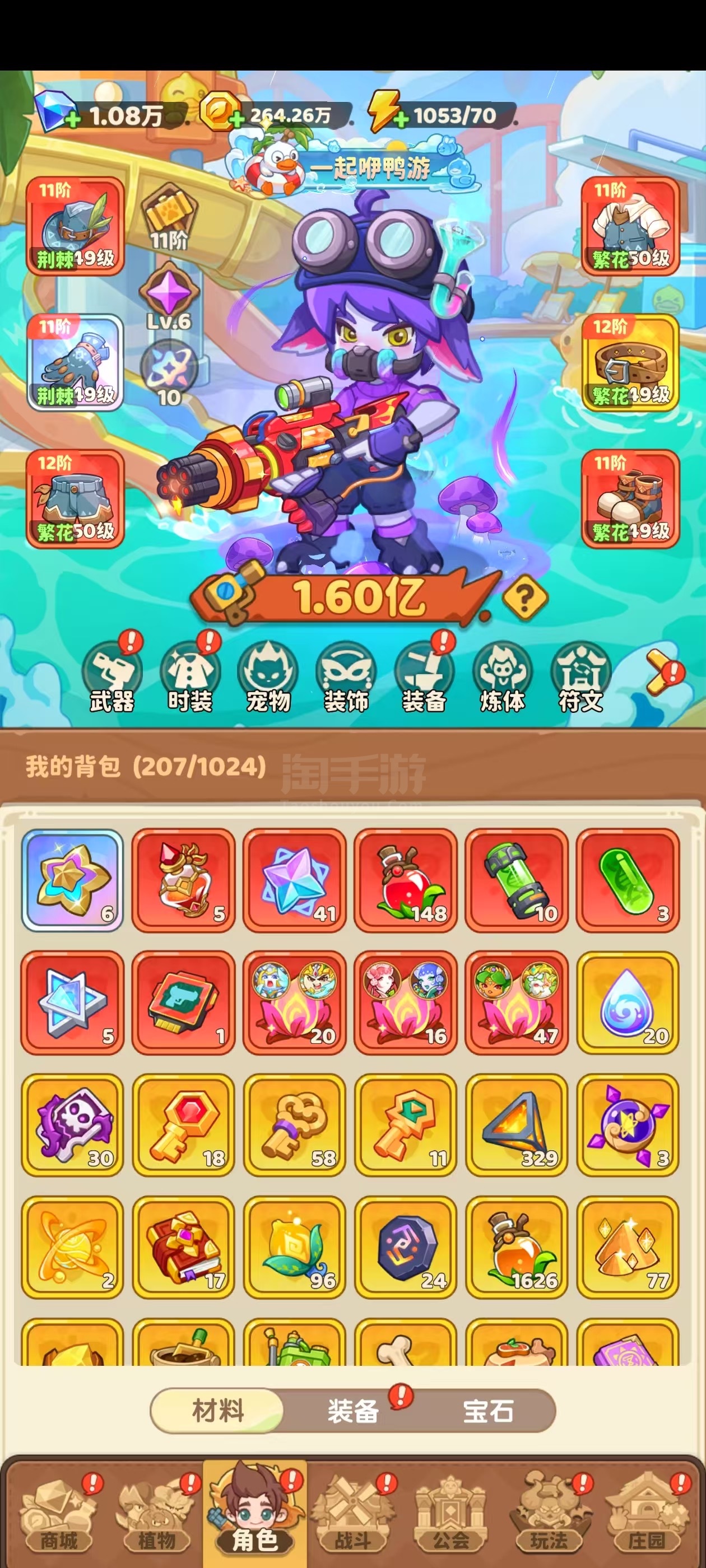Select the 材料 materials tab
Screen dimensions: 706x1568
point(217,1411)
